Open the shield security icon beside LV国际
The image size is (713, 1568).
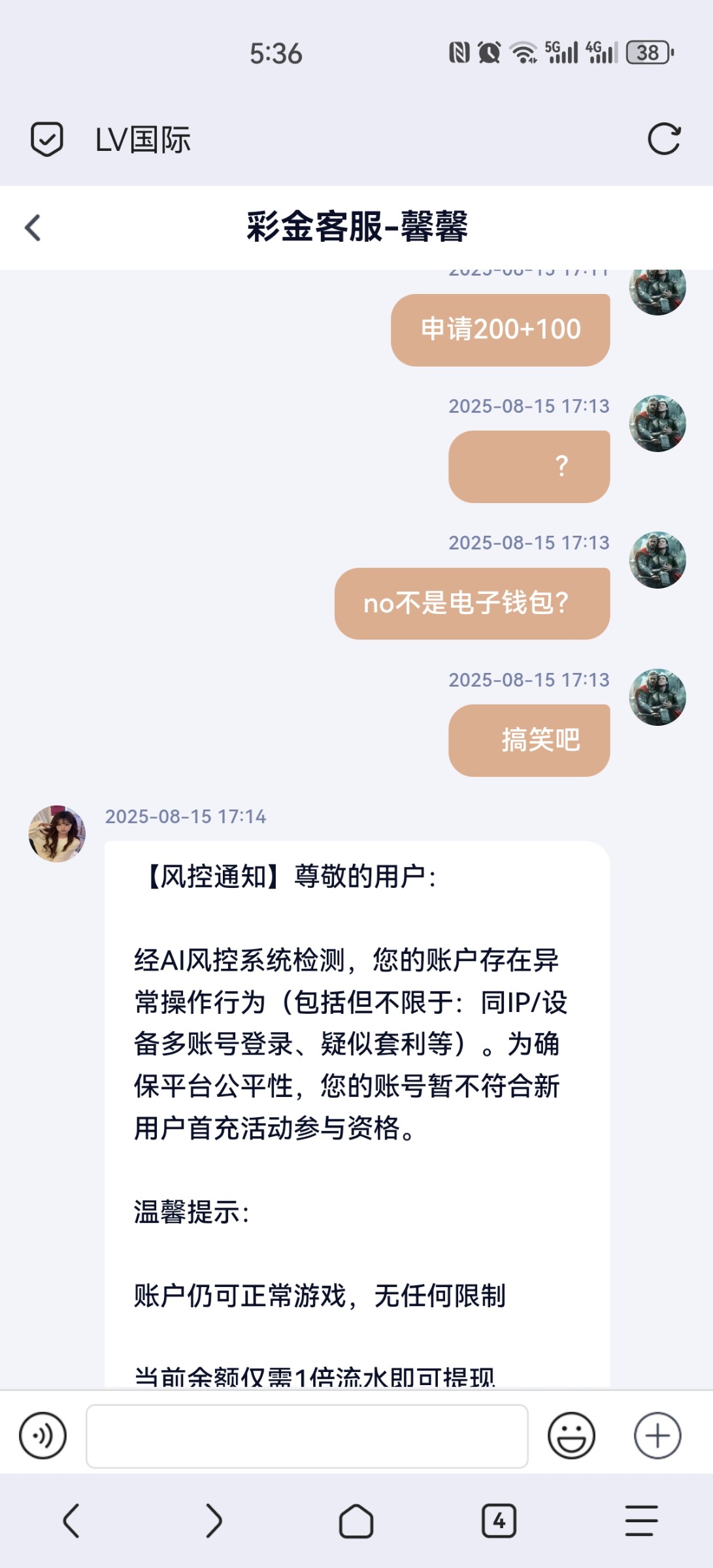(x=47, y=139)
